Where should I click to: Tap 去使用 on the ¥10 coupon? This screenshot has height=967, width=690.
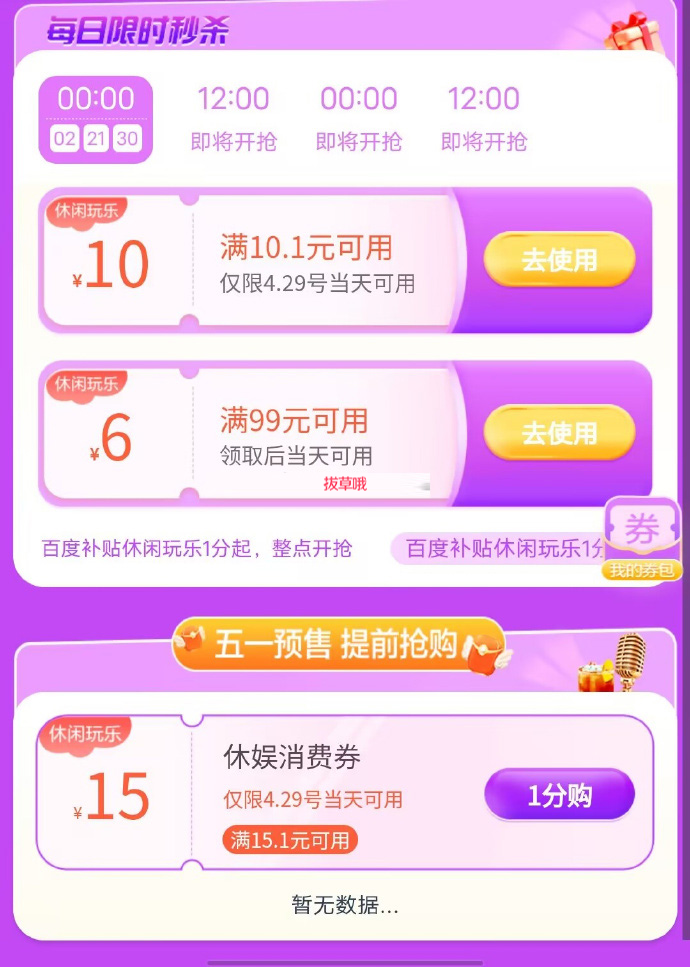pos(559,260)
